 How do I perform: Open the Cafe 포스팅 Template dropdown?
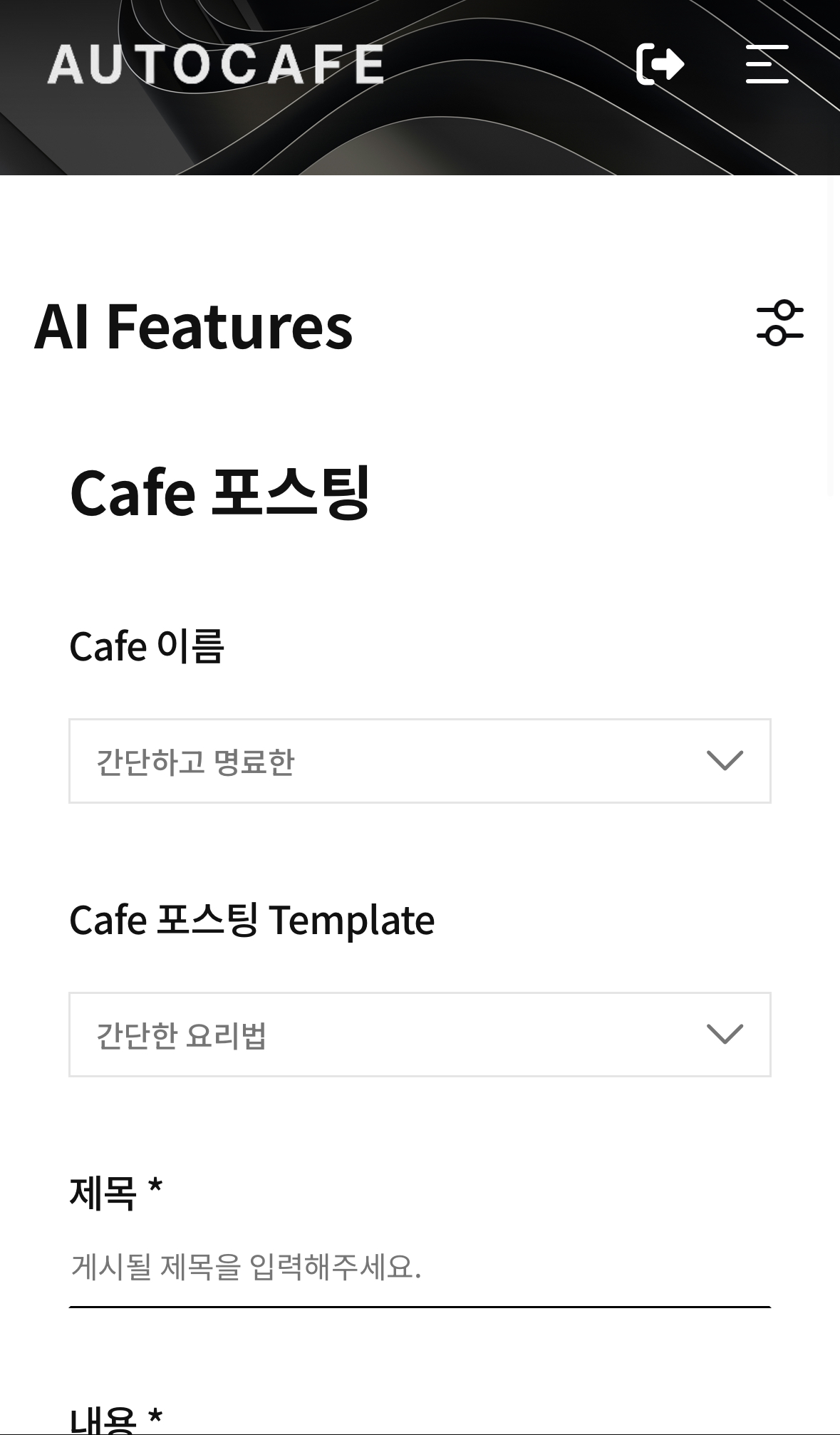pos(420,1034)
